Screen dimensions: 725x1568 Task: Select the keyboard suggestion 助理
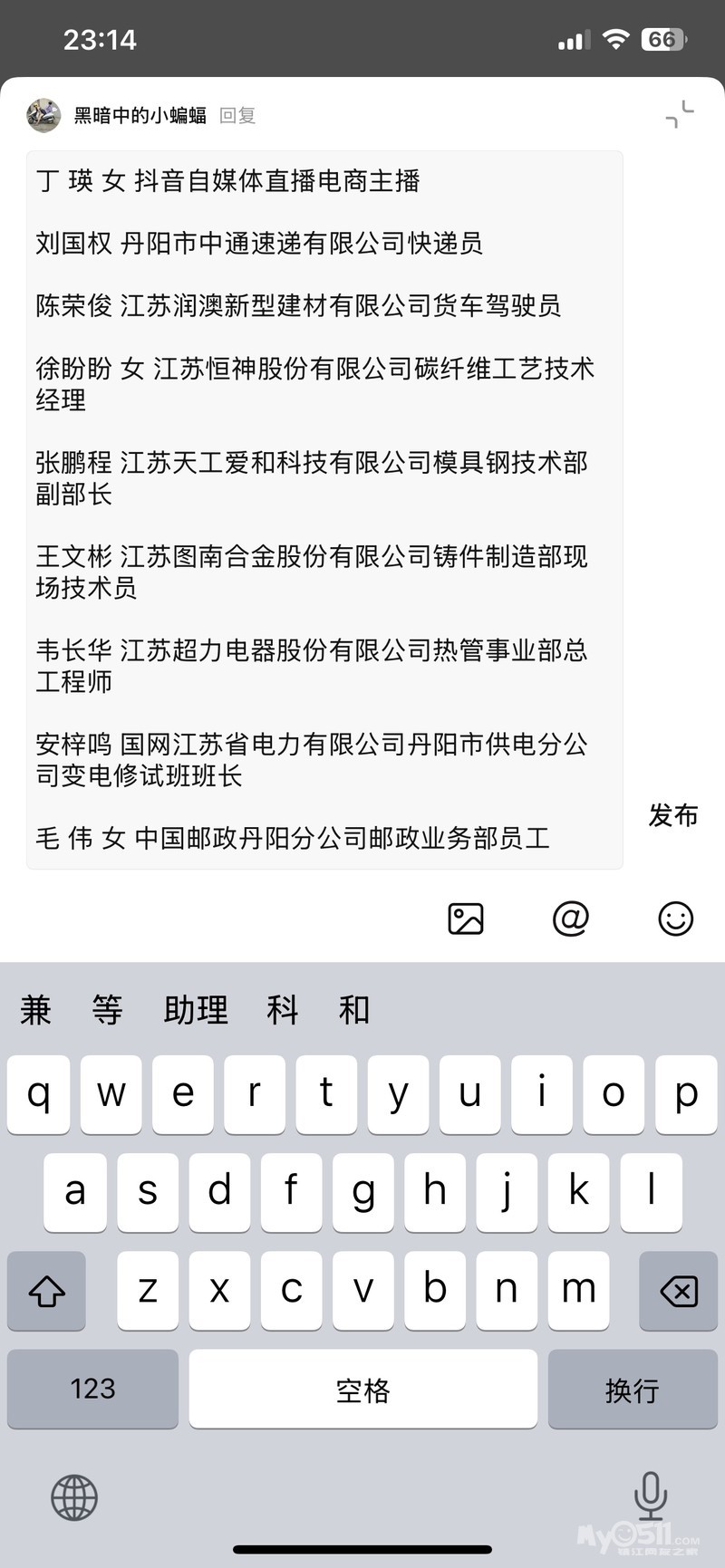click(196, 1009)
